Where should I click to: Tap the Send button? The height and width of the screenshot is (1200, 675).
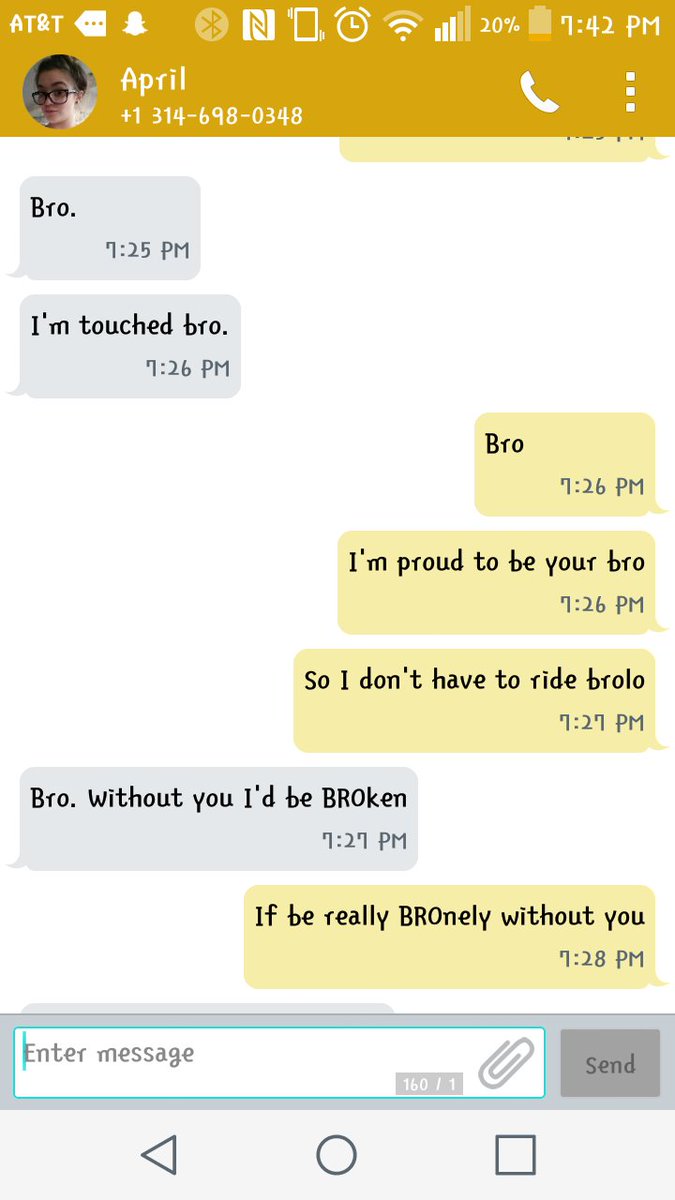[610, 1063]
